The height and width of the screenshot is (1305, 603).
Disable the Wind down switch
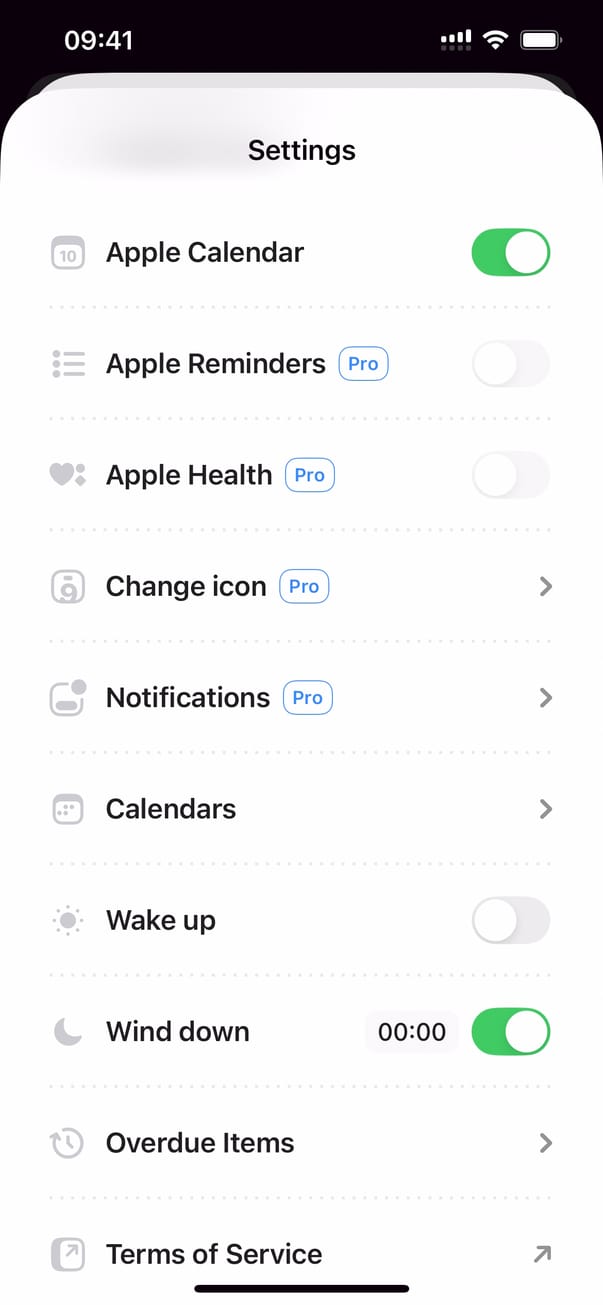point(510,1032)
